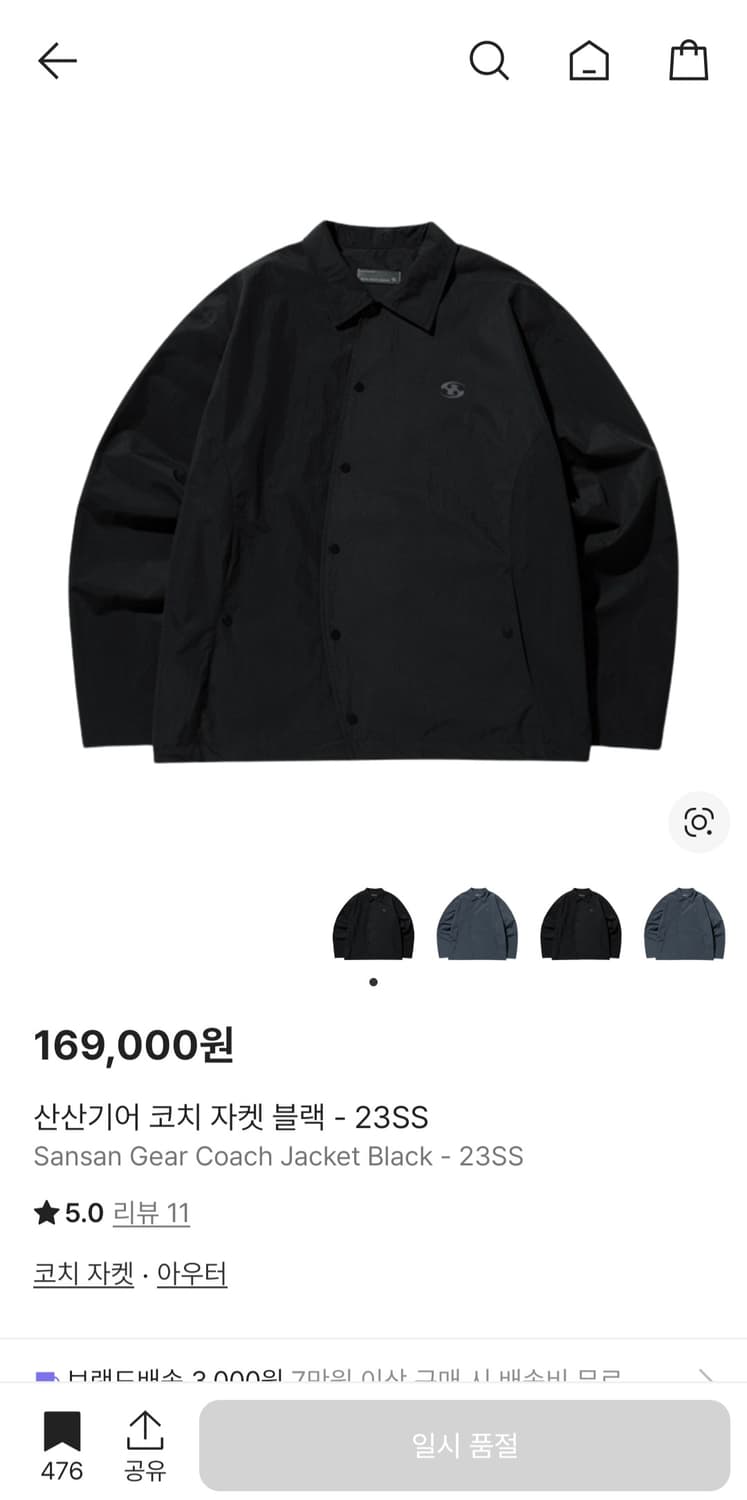This screenshot has height=1500, width=747.
Task: Open the 코치 자켓 category link
Action: coord(83,1275)
